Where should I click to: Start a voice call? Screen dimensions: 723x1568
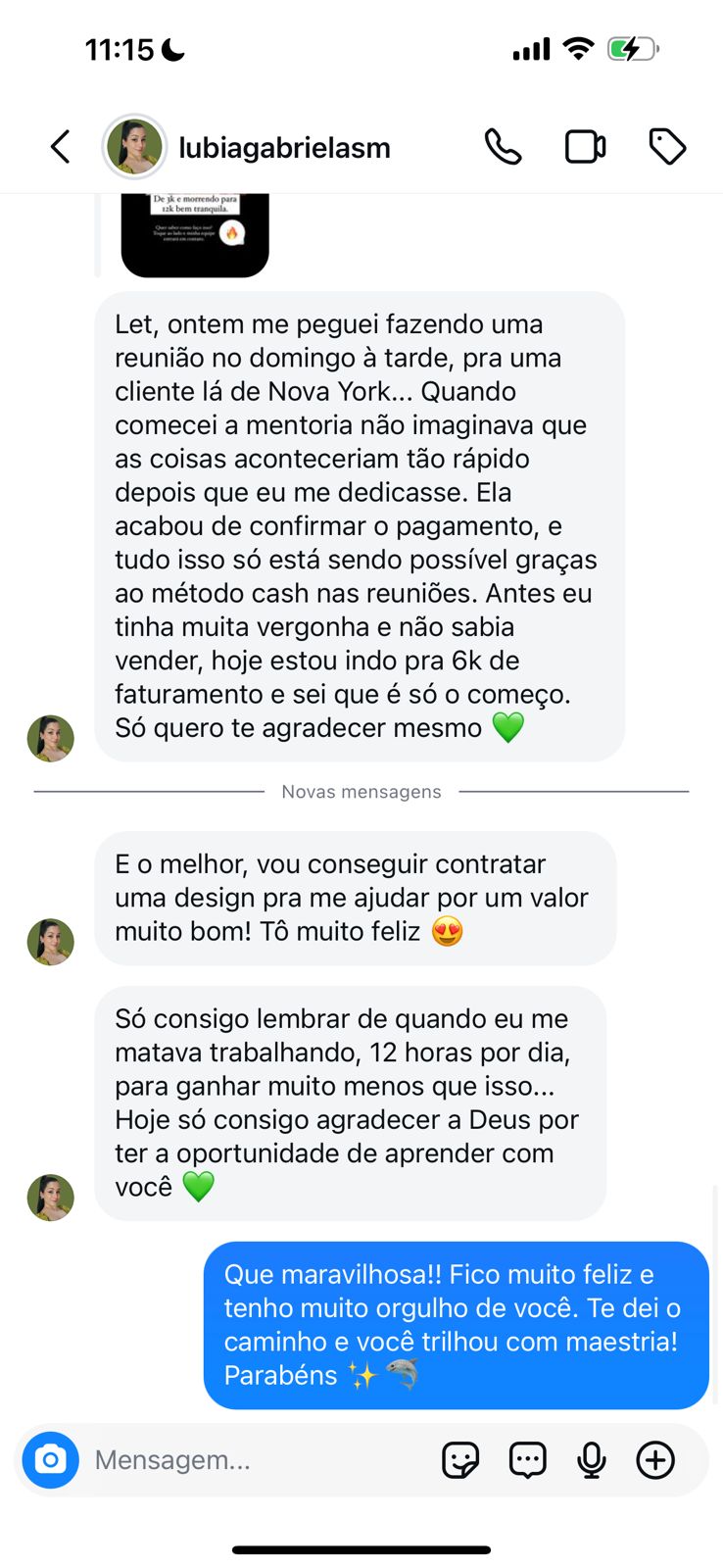click(503, 147)
